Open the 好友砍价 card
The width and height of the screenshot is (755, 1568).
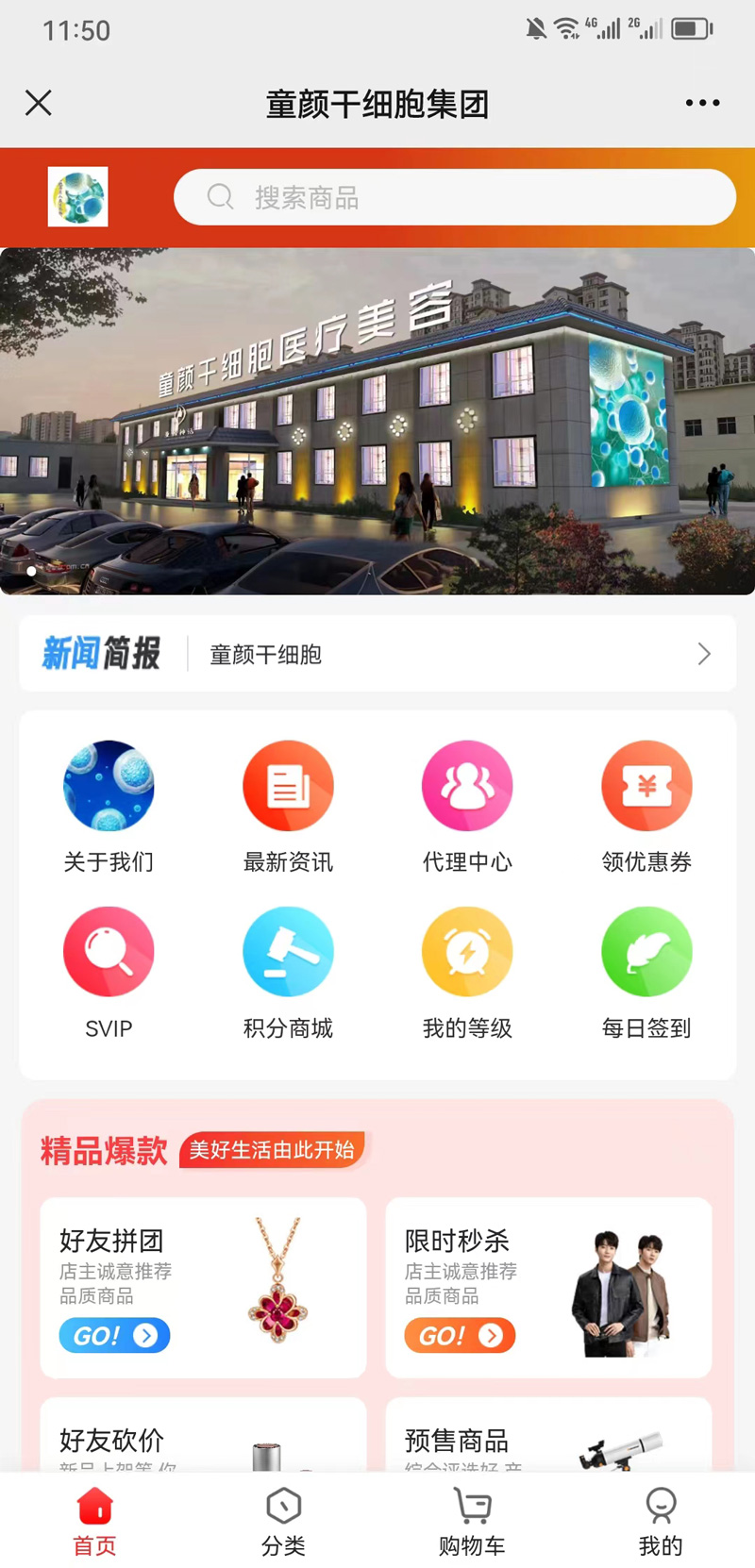coord(203,1436)
